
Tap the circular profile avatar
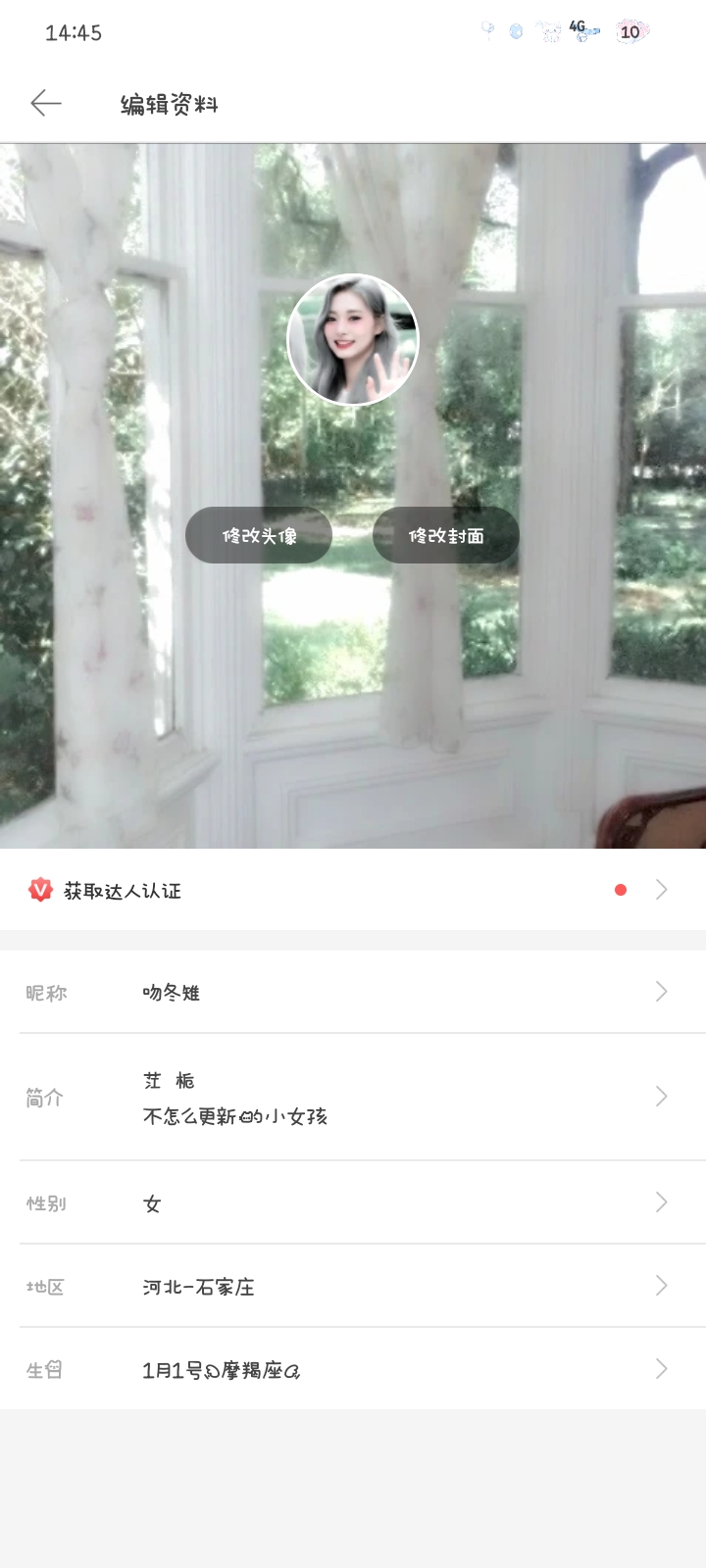pos(353,339)
